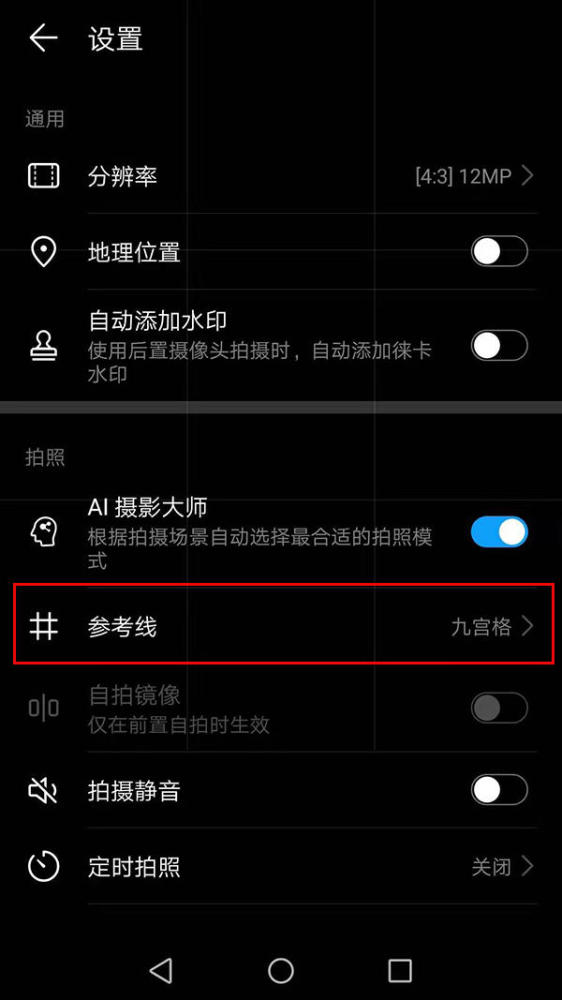Open the recent apps view
This screenshot has width=562, height=1000.
click(400, 971)
